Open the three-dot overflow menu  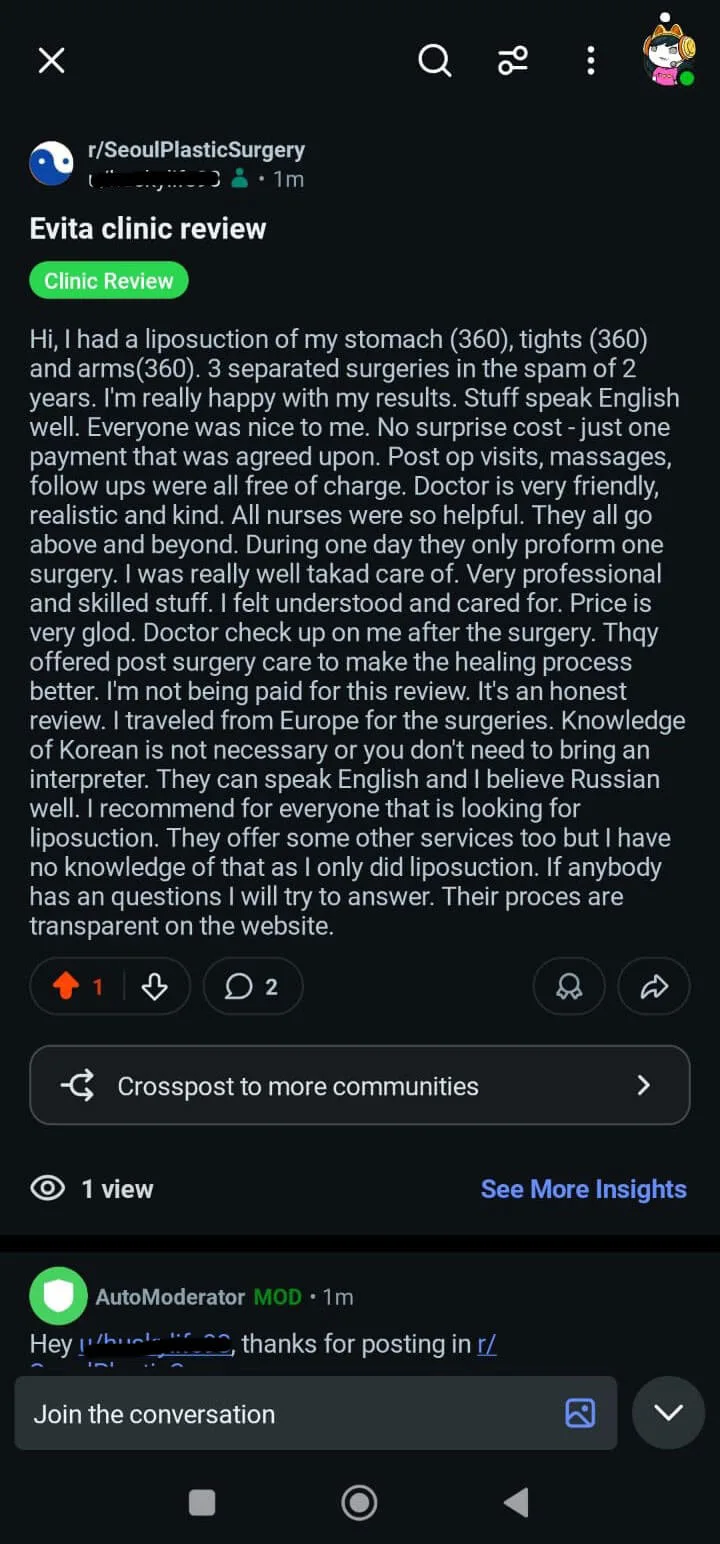coord(591,61)
